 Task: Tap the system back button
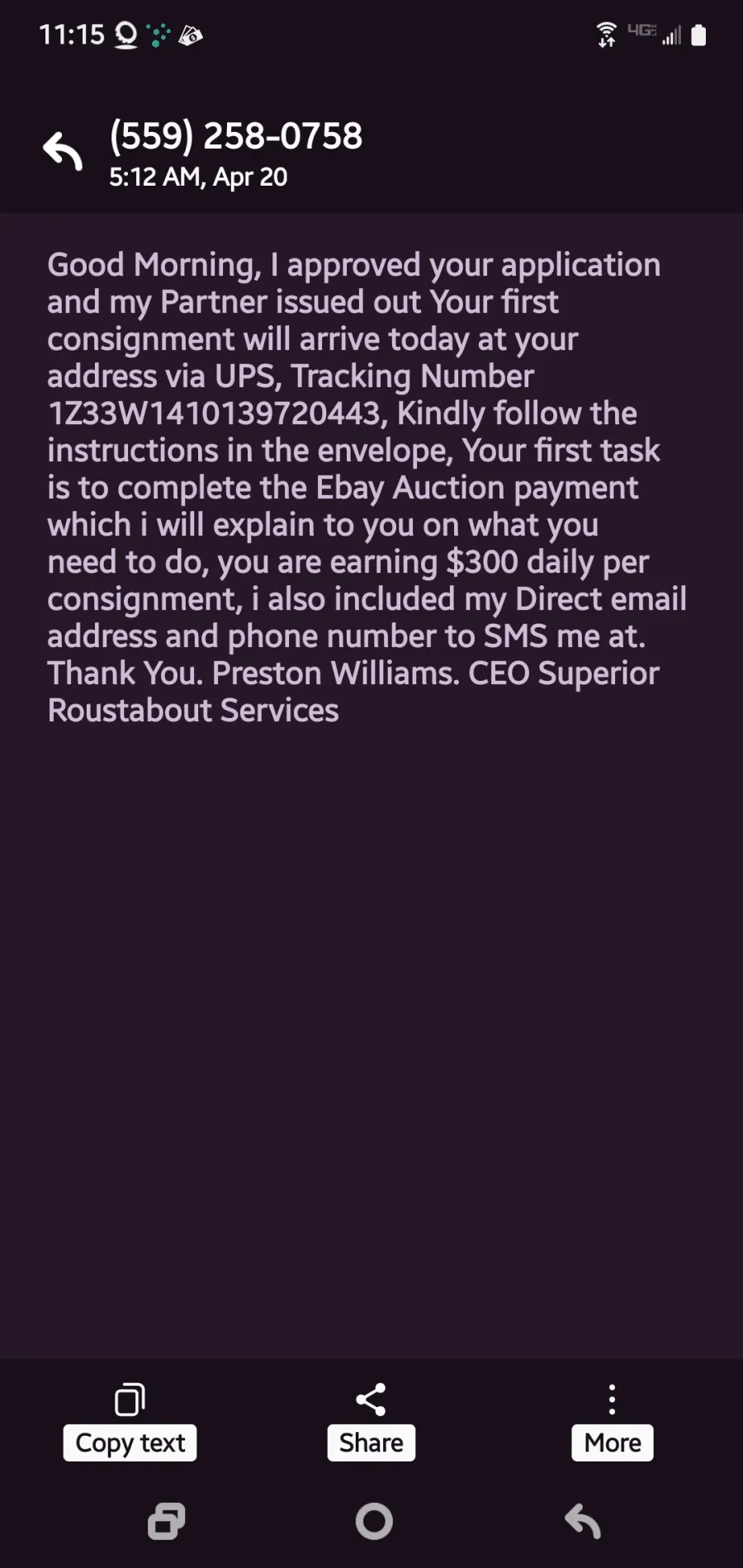[582, 1521]
